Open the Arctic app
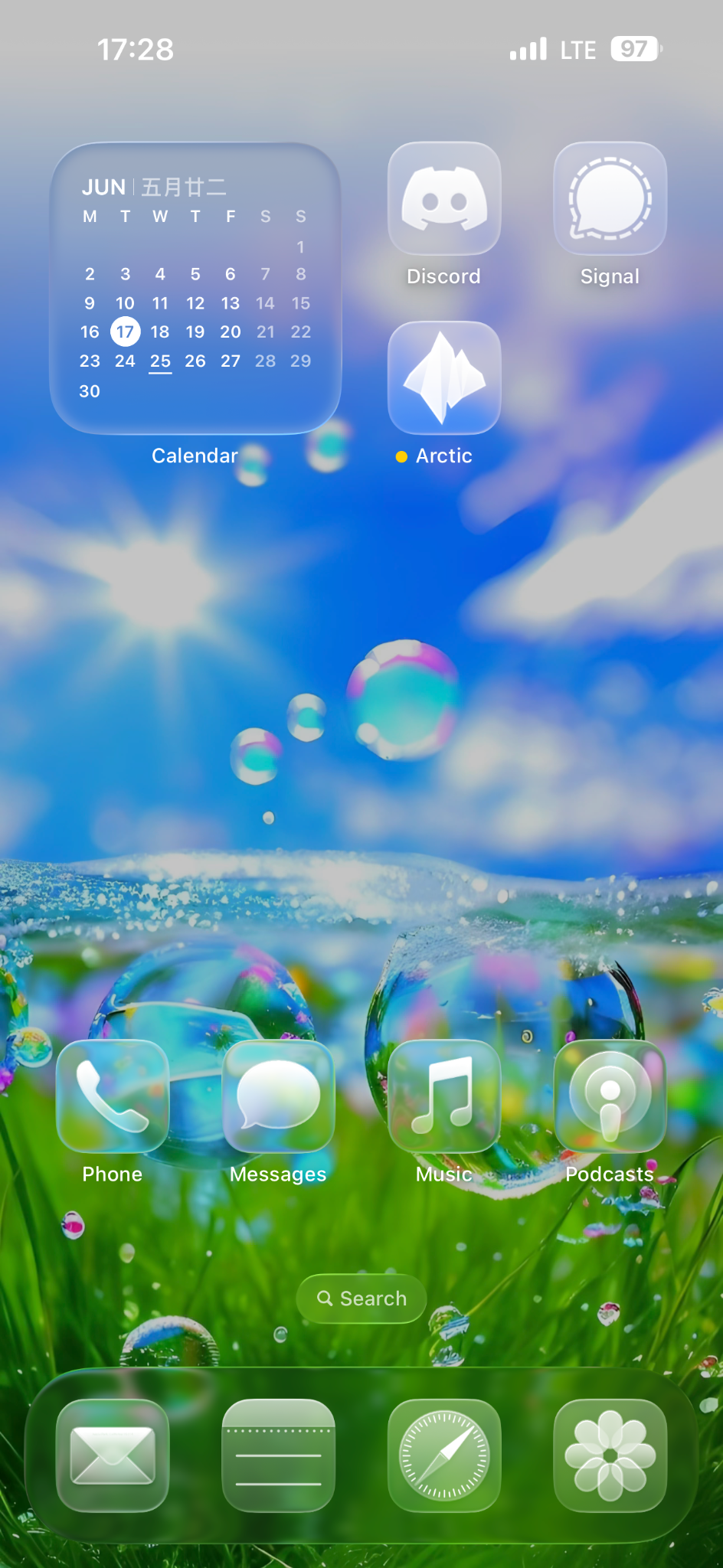 [x=444, y=377]
